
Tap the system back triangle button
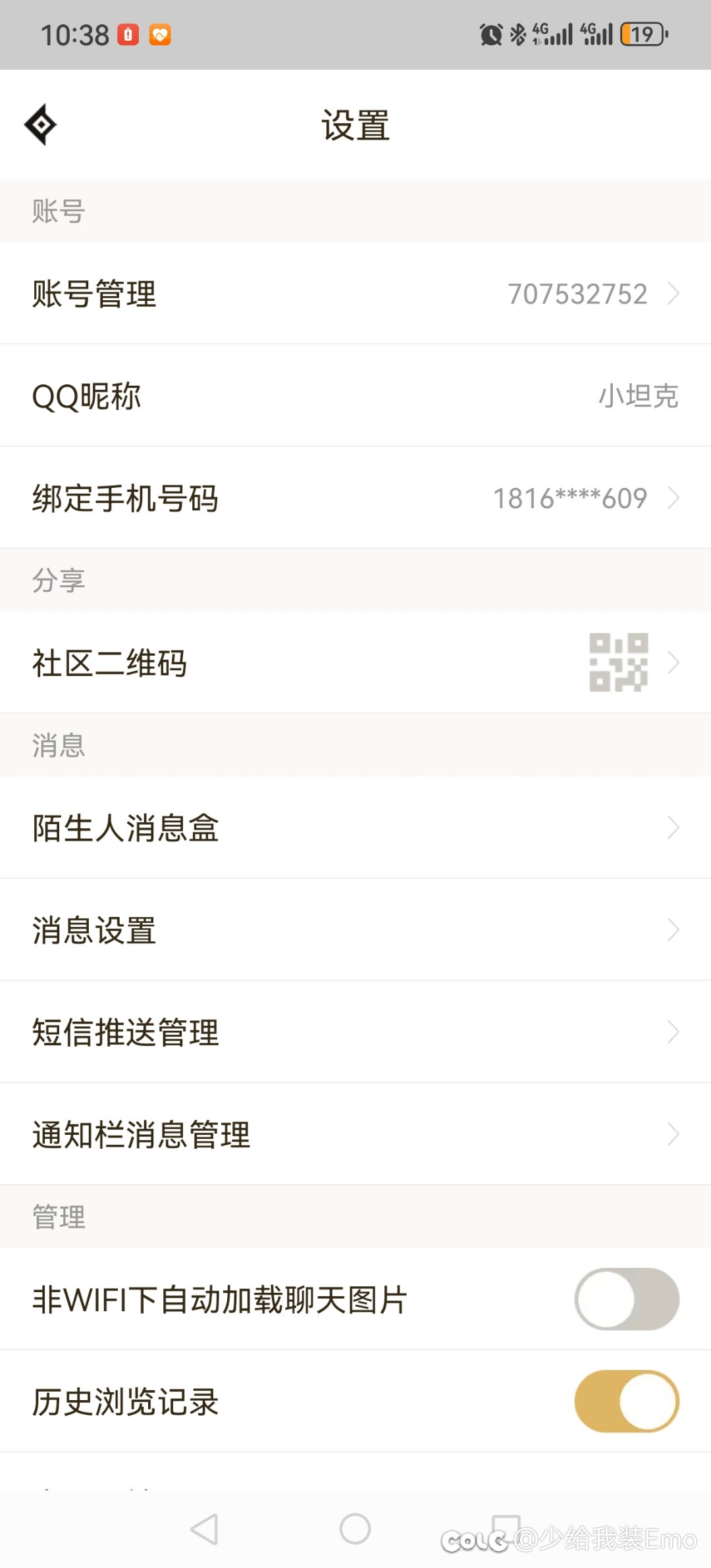204,1529
